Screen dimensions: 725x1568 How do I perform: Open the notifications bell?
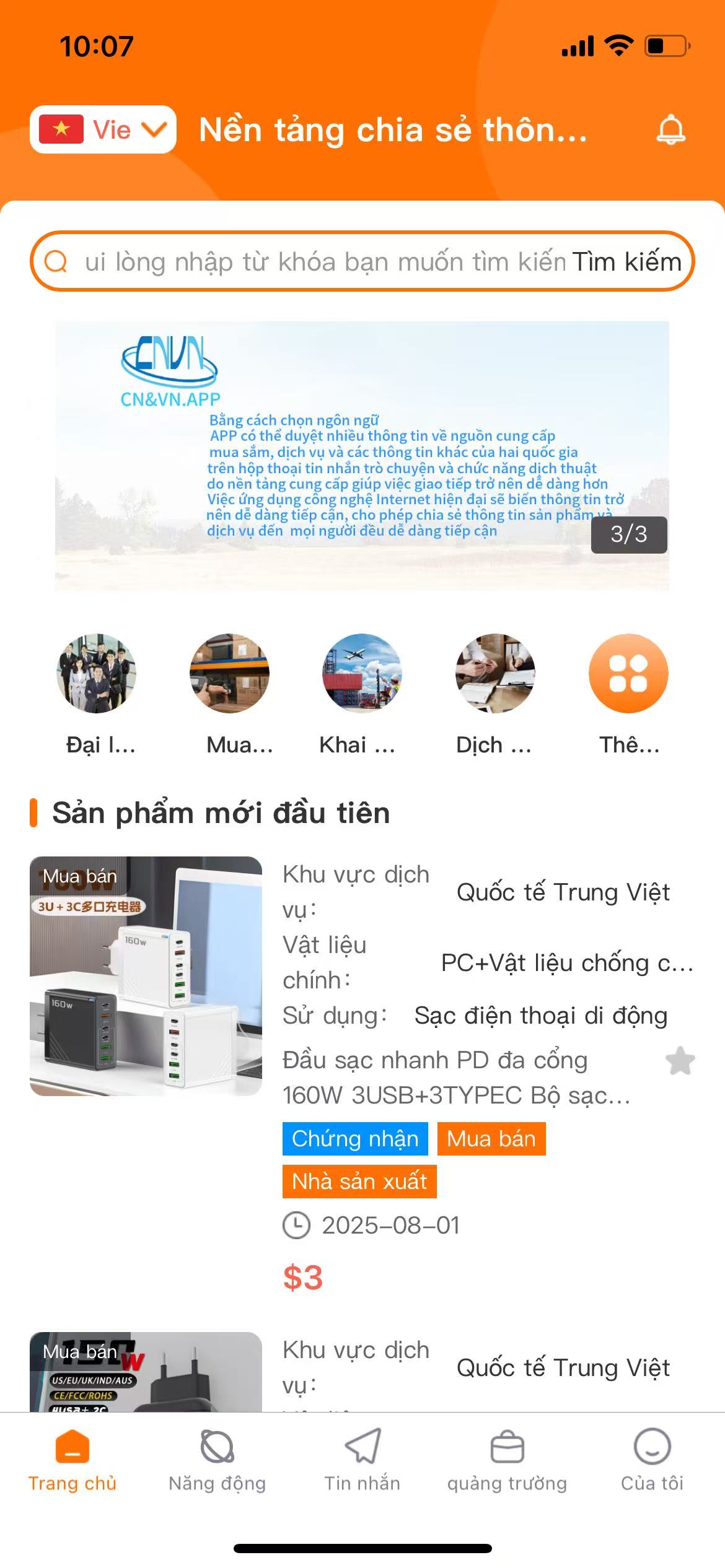670,129
